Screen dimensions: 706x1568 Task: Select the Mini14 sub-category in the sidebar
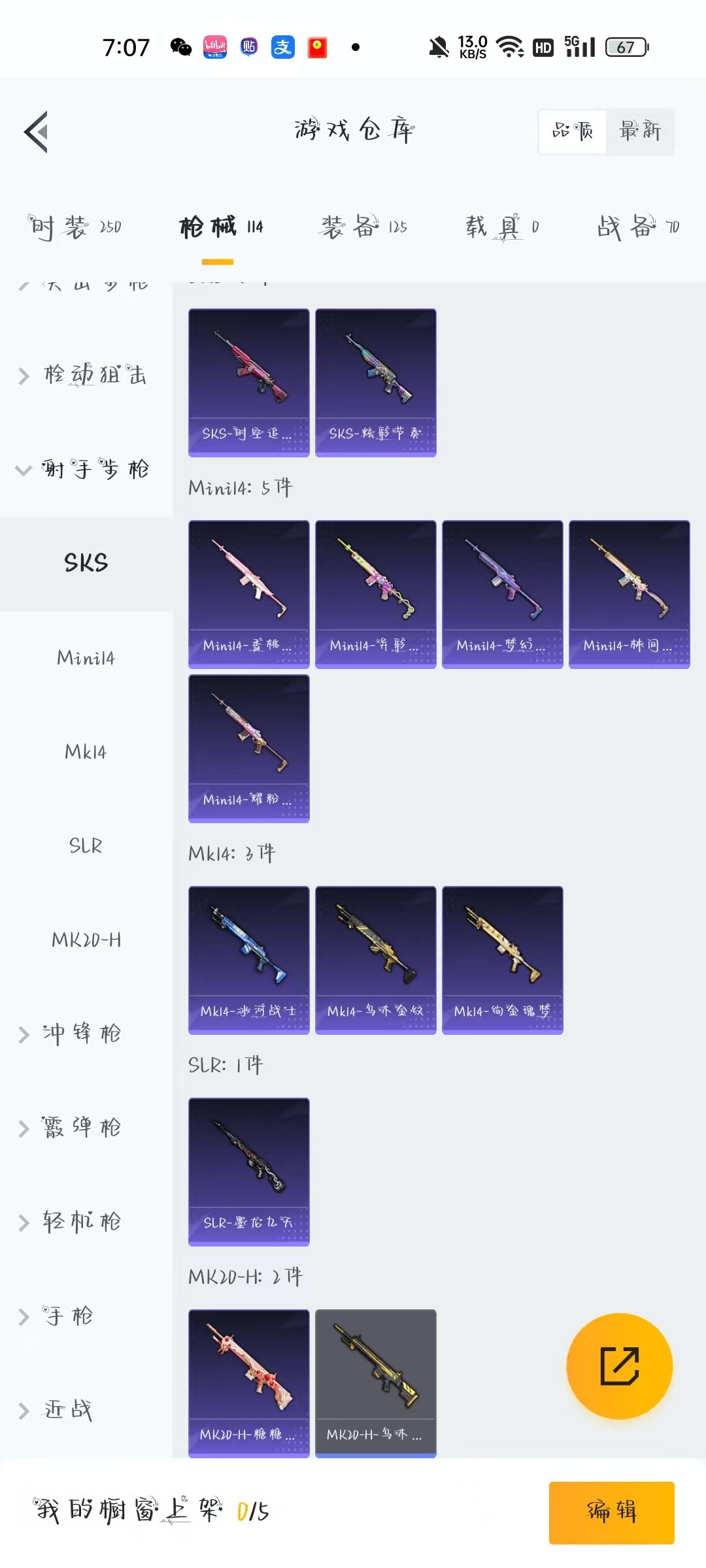(x=86, y=658)
